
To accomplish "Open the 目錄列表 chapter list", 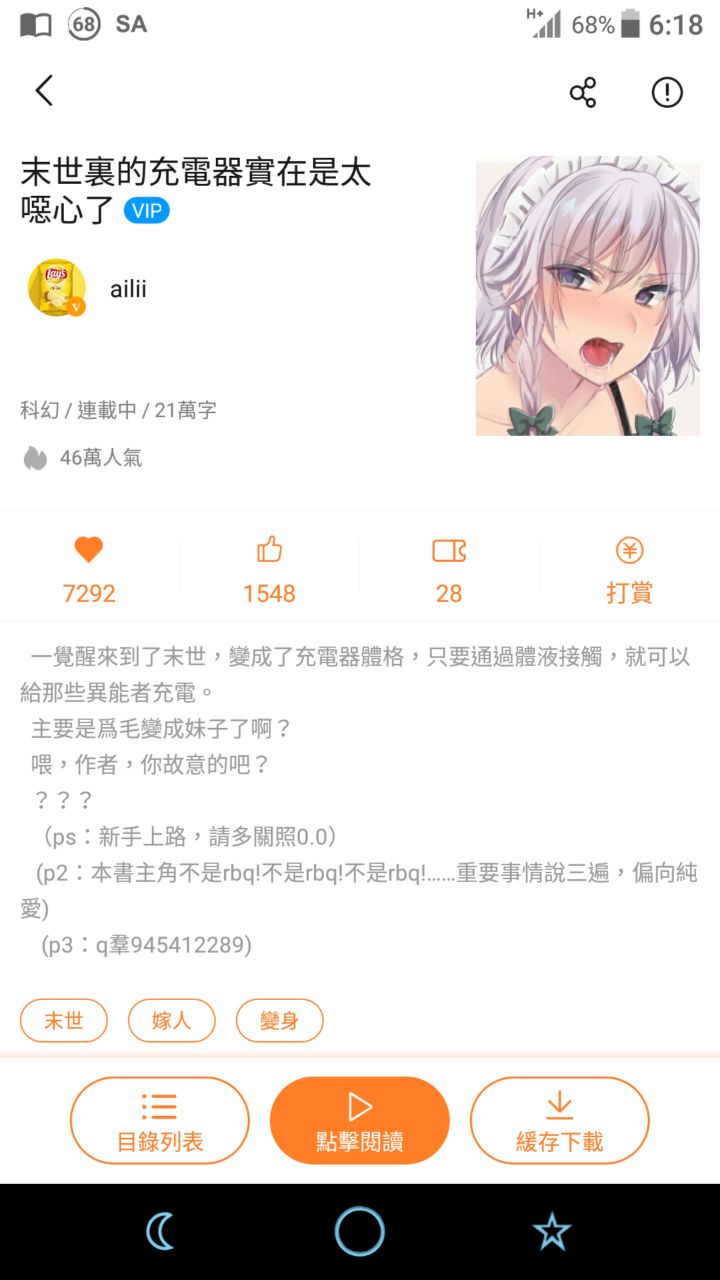I will (x=160, y=1120).
